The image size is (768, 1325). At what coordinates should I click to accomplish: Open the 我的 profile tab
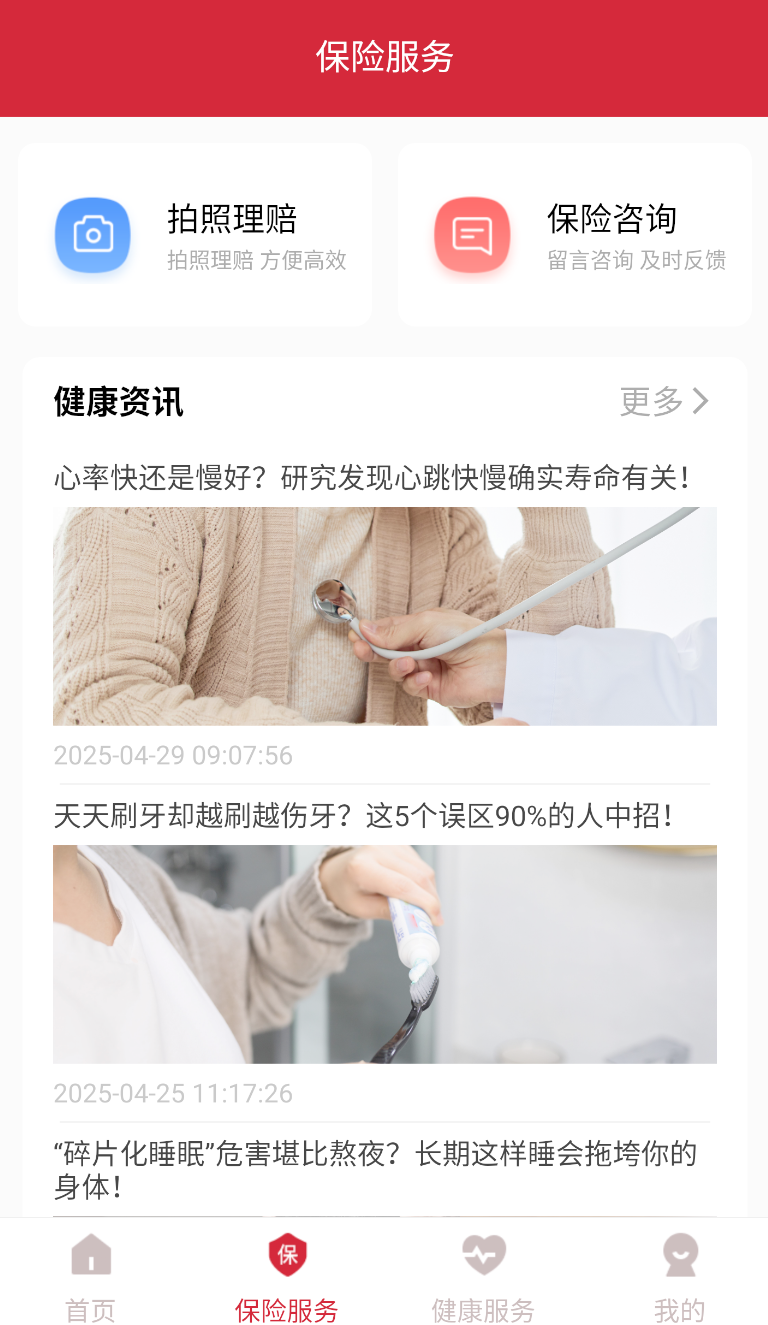tap(680, 1276)
